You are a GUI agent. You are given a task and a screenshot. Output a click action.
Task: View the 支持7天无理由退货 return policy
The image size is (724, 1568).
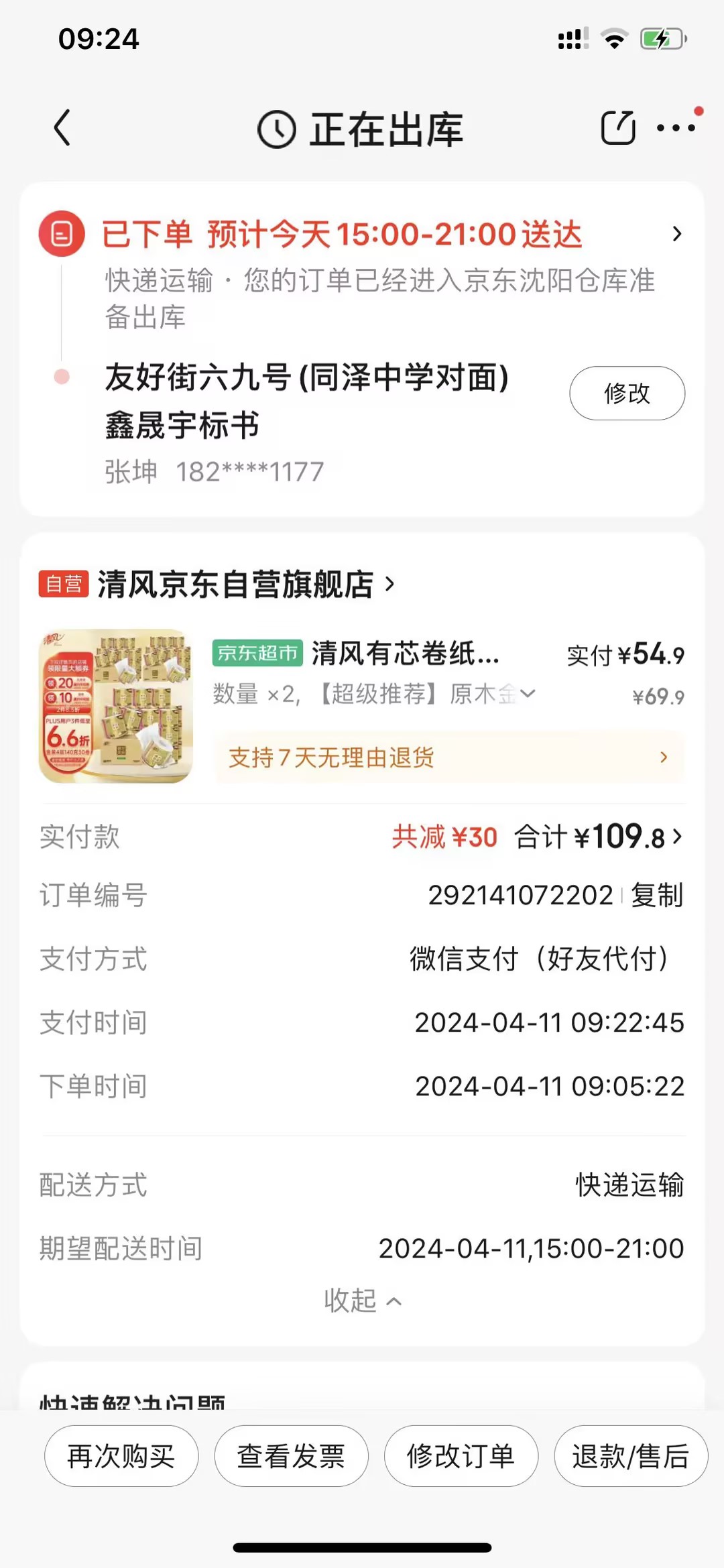click(448, 758)
